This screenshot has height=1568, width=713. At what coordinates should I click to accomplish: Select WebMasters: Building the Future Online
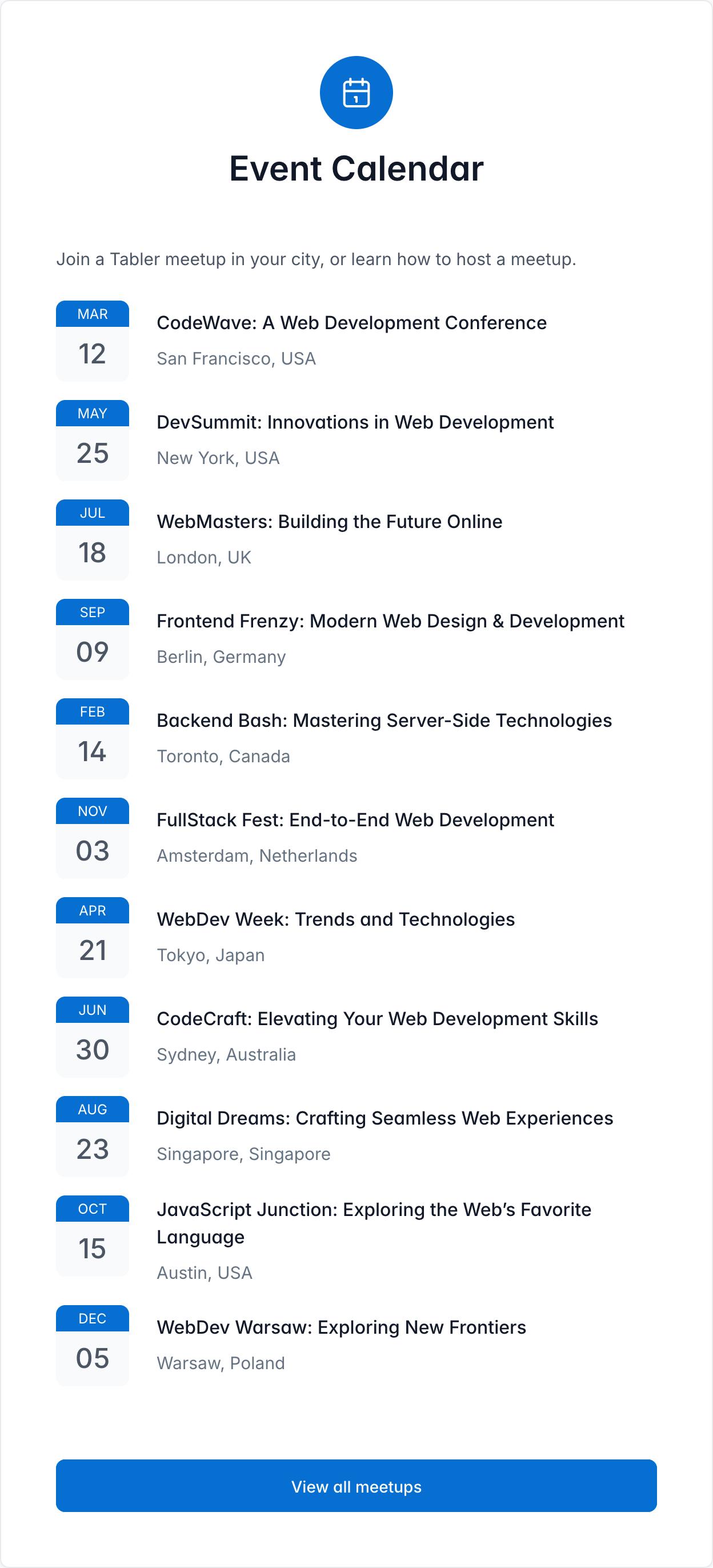[329, 522]
